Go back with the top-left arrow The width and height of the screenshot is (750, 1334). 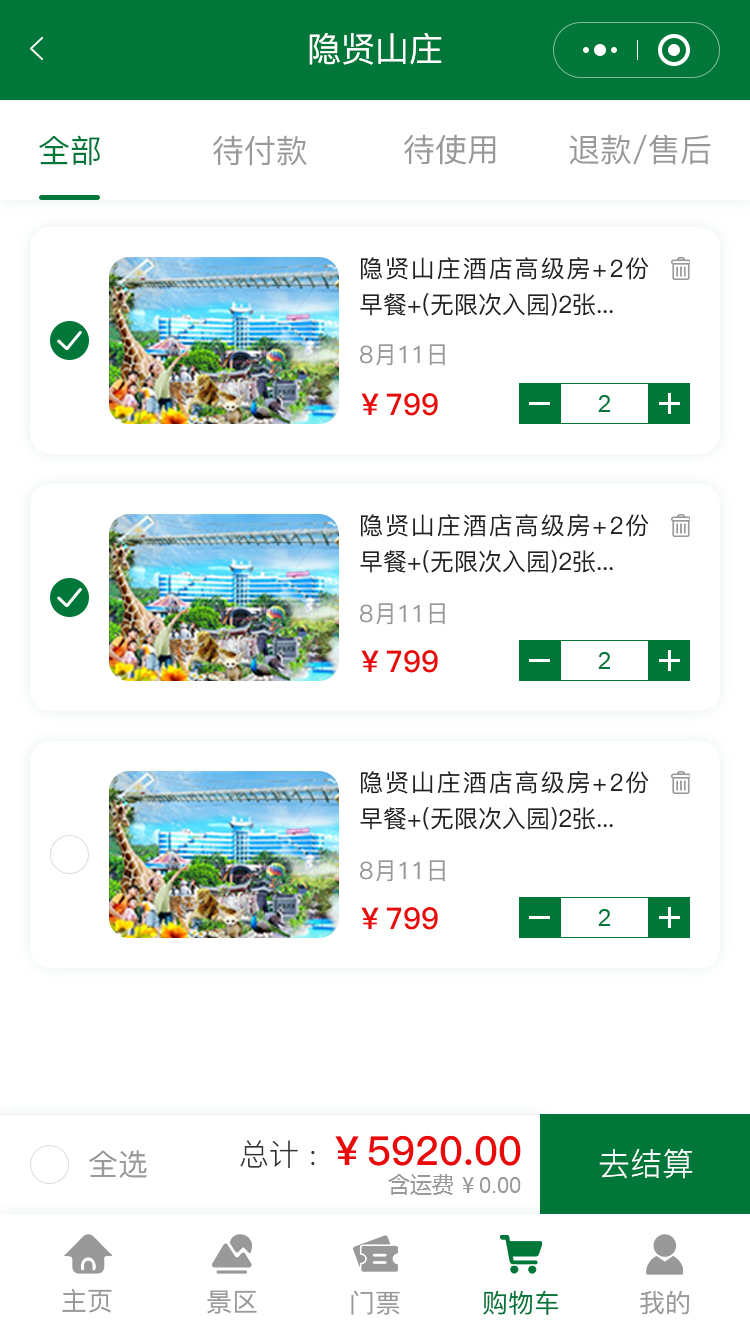tap(37, 49)
